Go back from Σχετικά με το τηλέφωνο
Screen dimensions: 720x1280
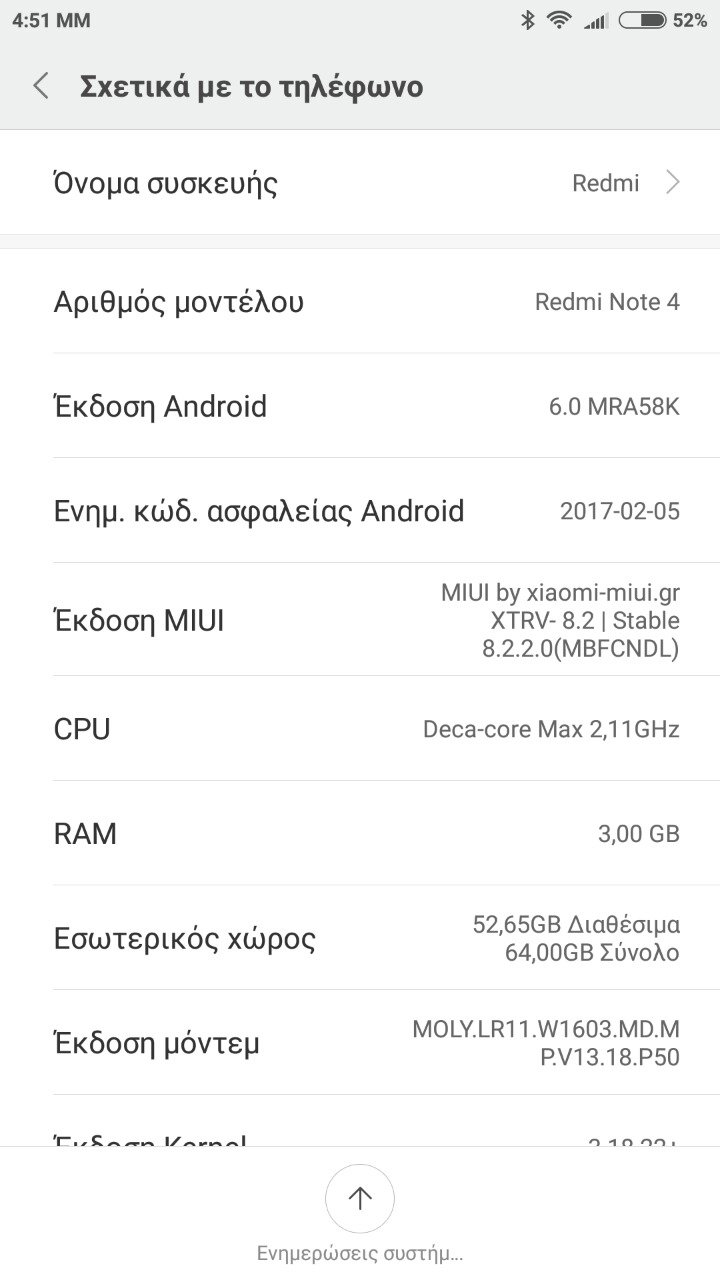tap(41, 86)
